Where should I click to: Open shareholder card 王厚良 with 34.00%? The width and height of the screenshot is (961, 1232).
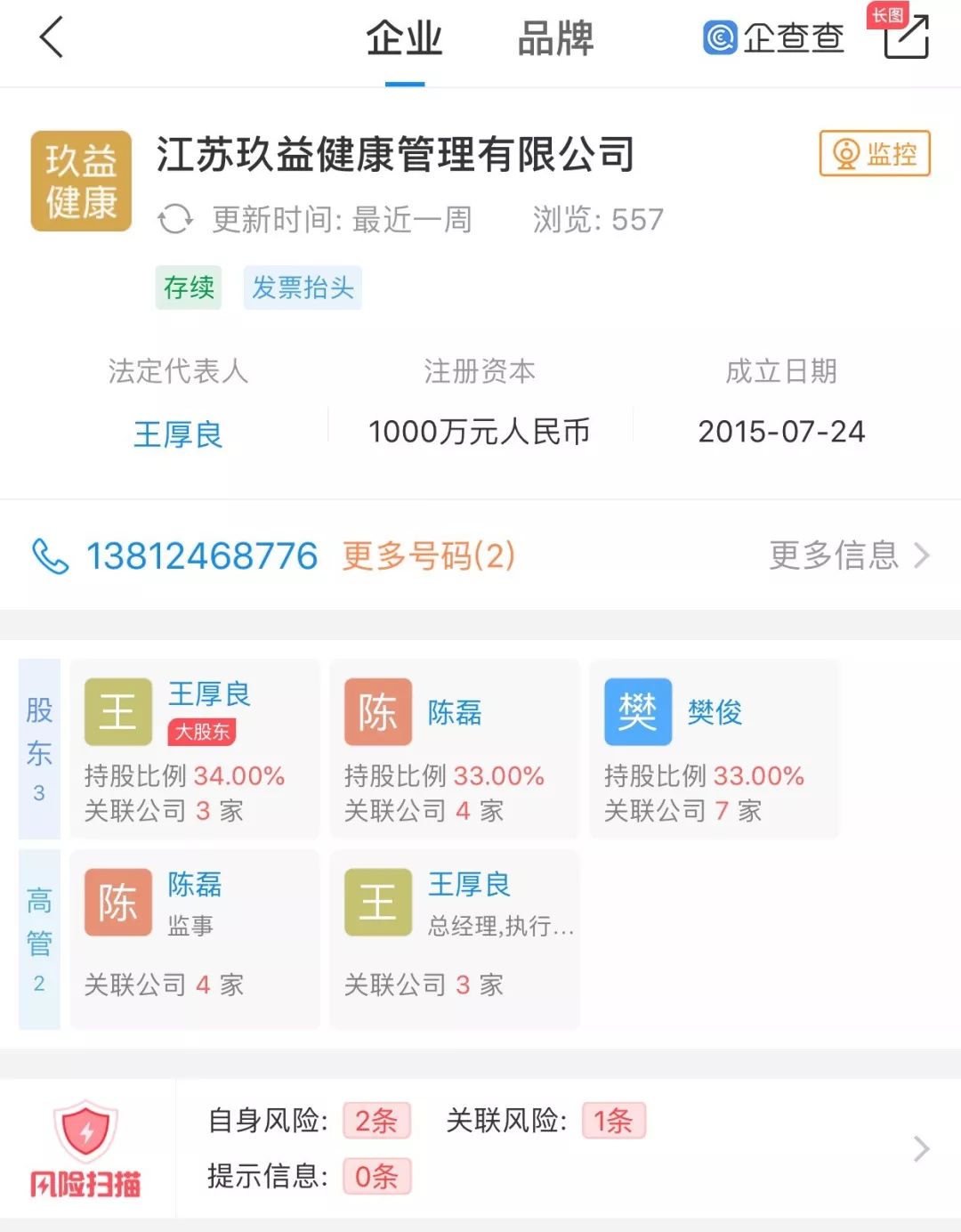[194, 749]
